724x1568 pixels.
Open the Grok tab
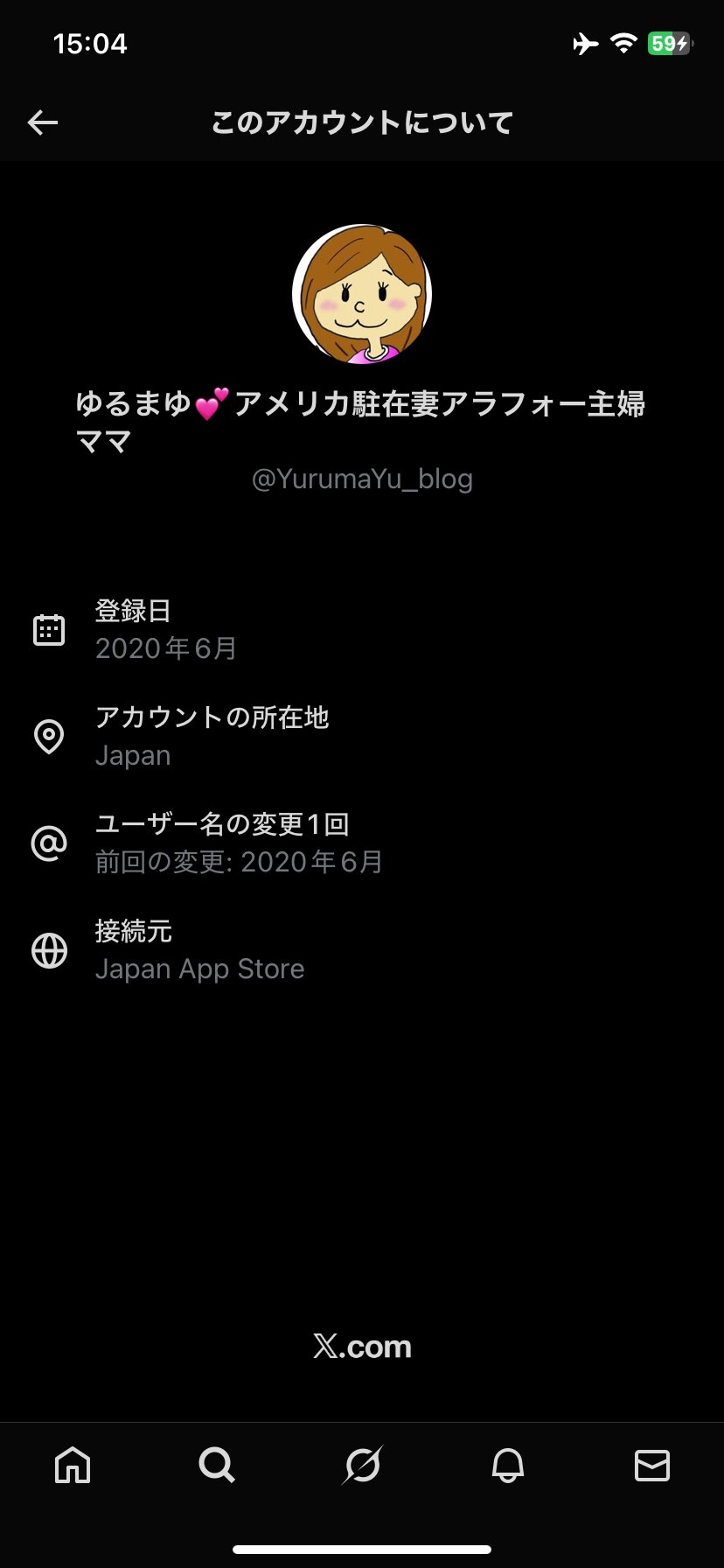pyautogui.click(x=362, y=1464)
